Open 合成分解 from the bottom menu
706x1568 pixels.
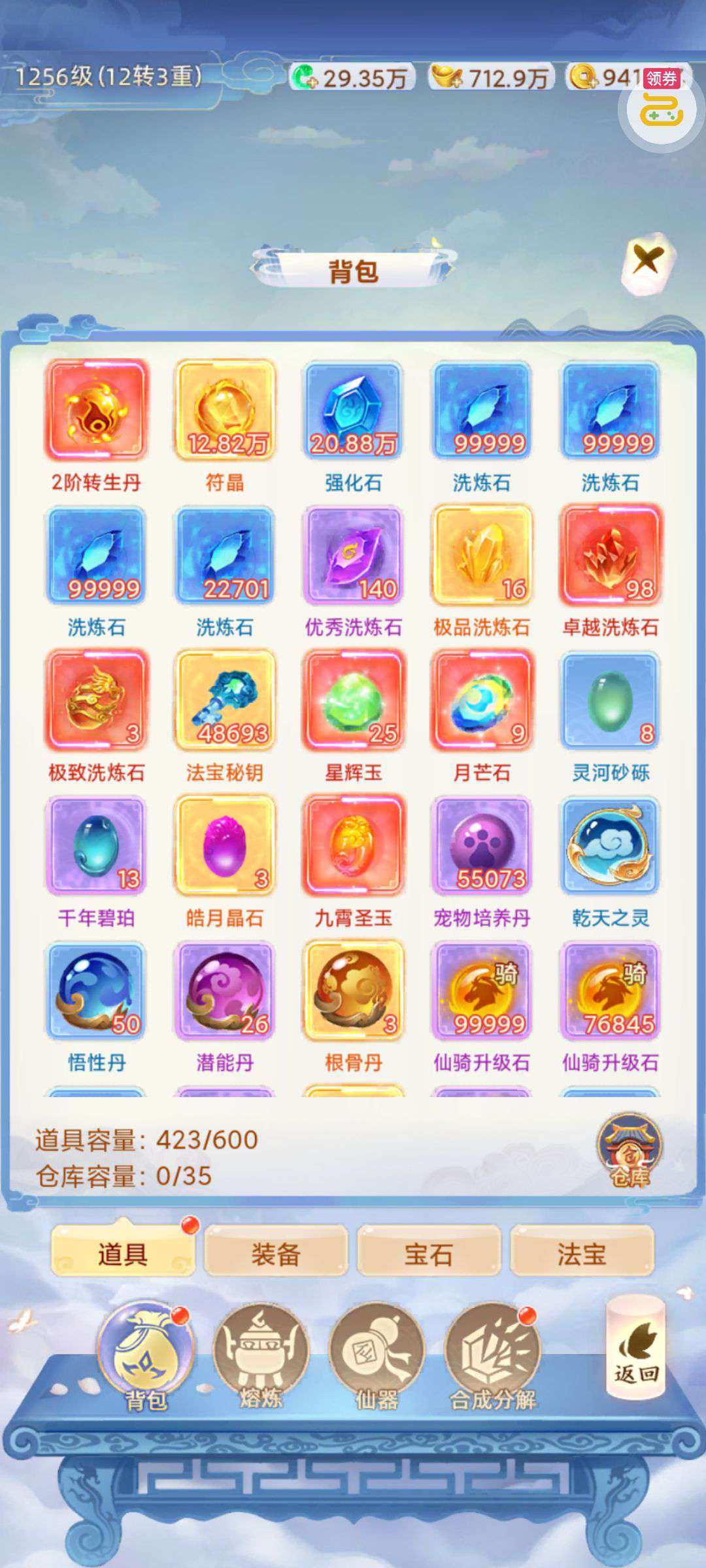click(x=492, y=1355)
